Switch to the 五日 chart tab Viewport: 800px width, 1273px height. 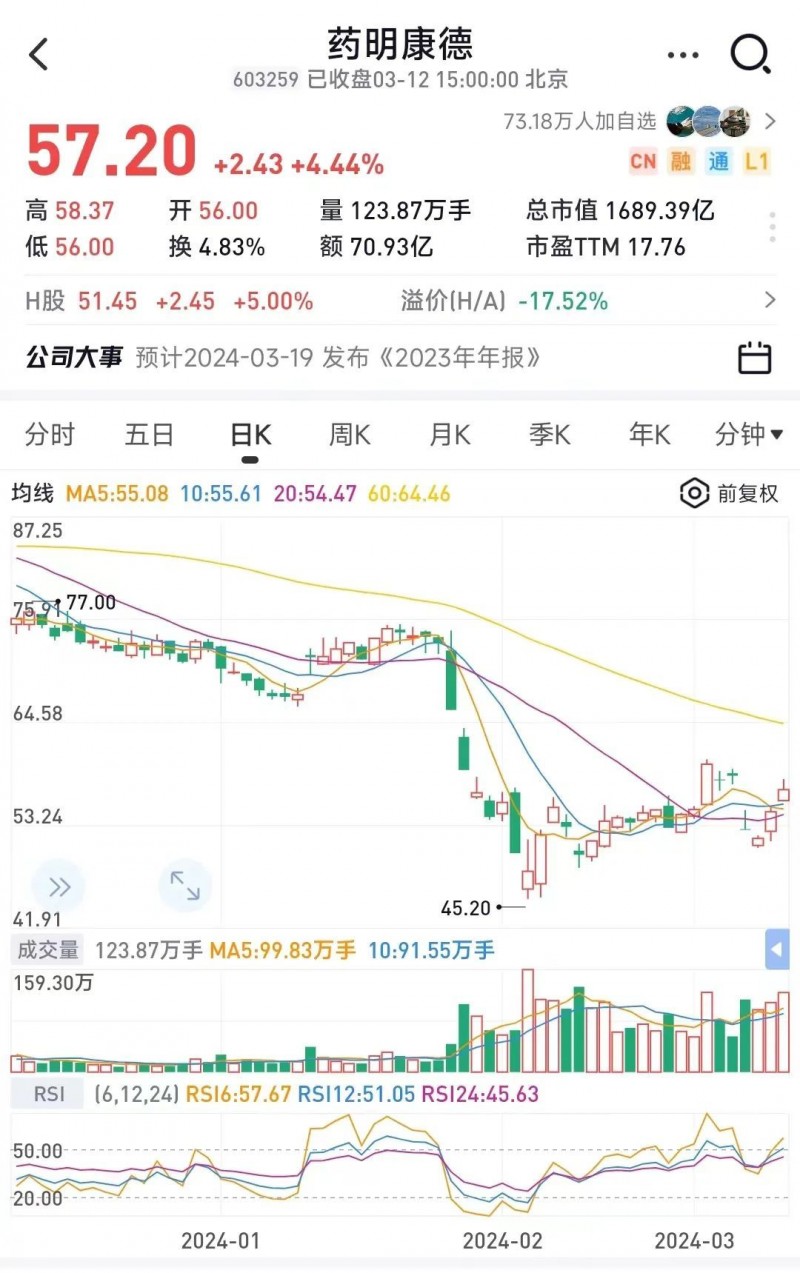150,435
